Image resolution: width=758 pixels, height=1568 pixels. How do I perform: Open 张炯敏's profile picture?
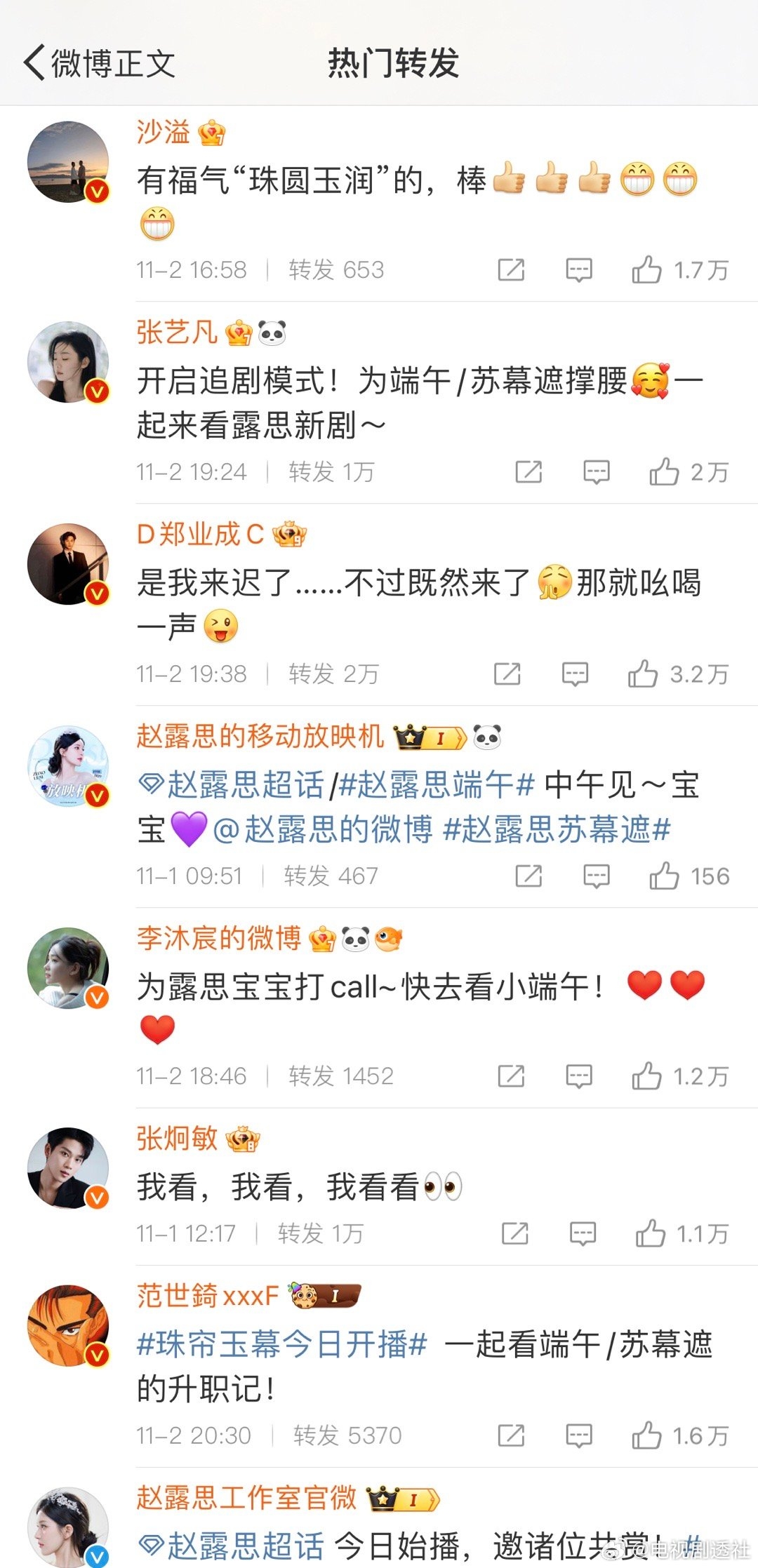pos(68,1168)
